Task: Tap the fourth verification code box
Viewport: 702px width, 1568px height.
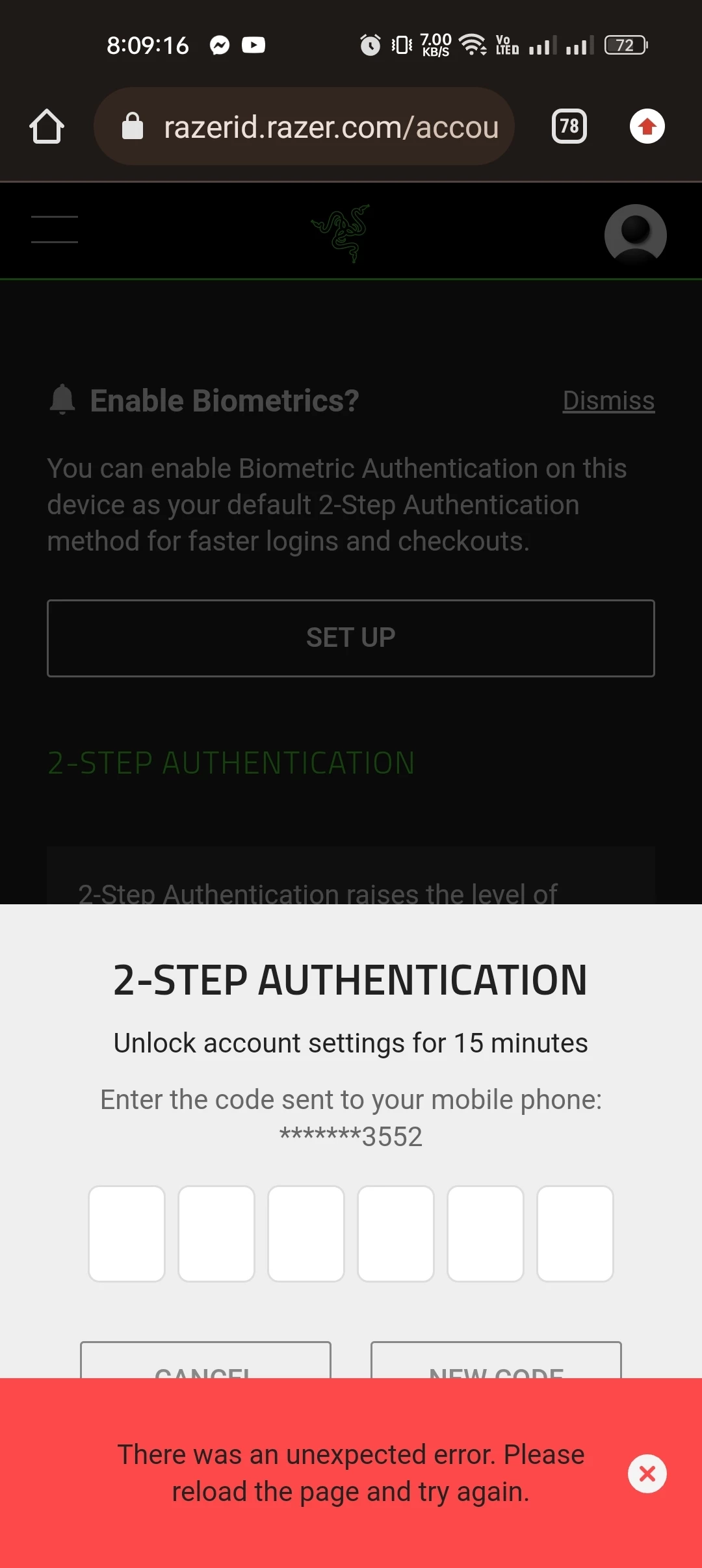Action: 396,1234
